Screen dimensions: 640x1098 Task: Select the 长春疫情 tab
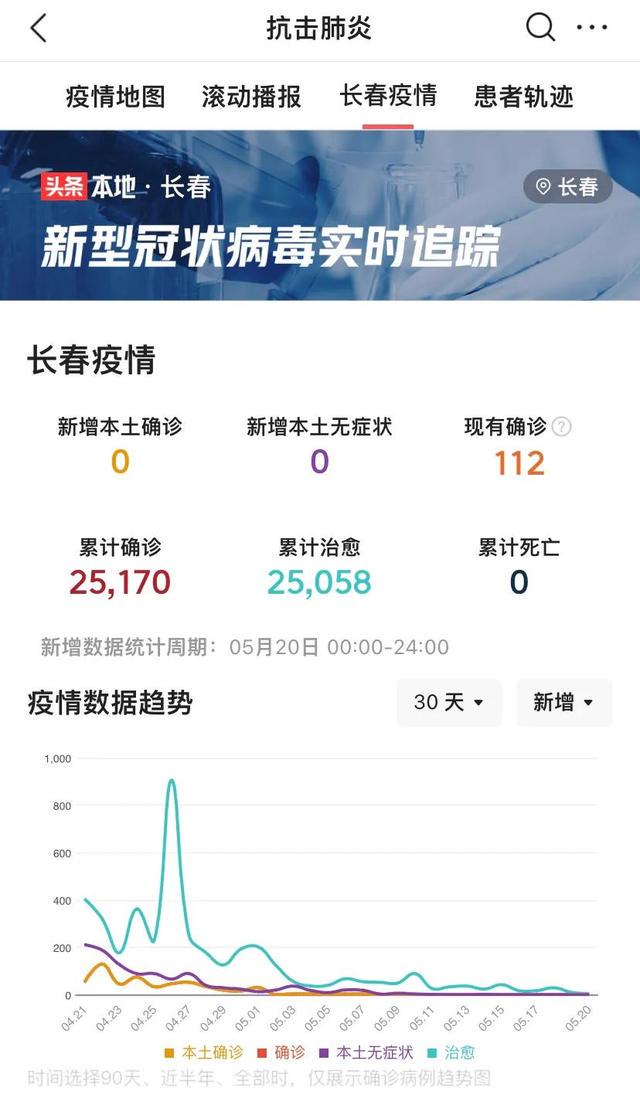(x=388, y=97)
